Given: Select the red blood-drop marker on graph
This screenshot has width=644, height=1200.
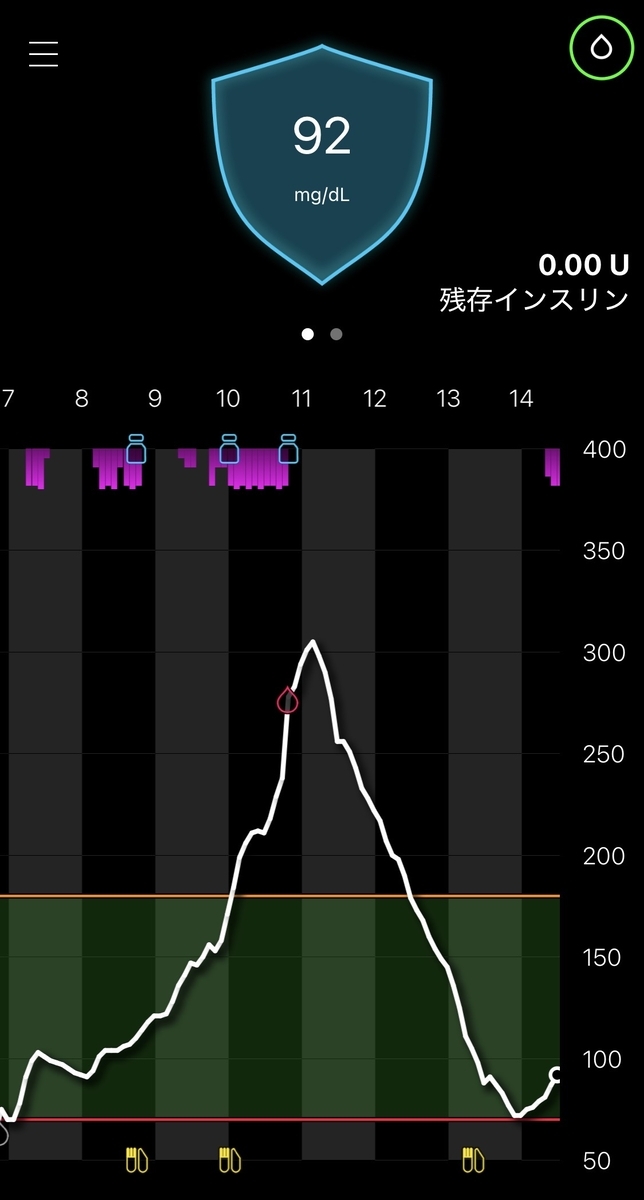Looking at the screenshot, I should (x=288, y=701).
